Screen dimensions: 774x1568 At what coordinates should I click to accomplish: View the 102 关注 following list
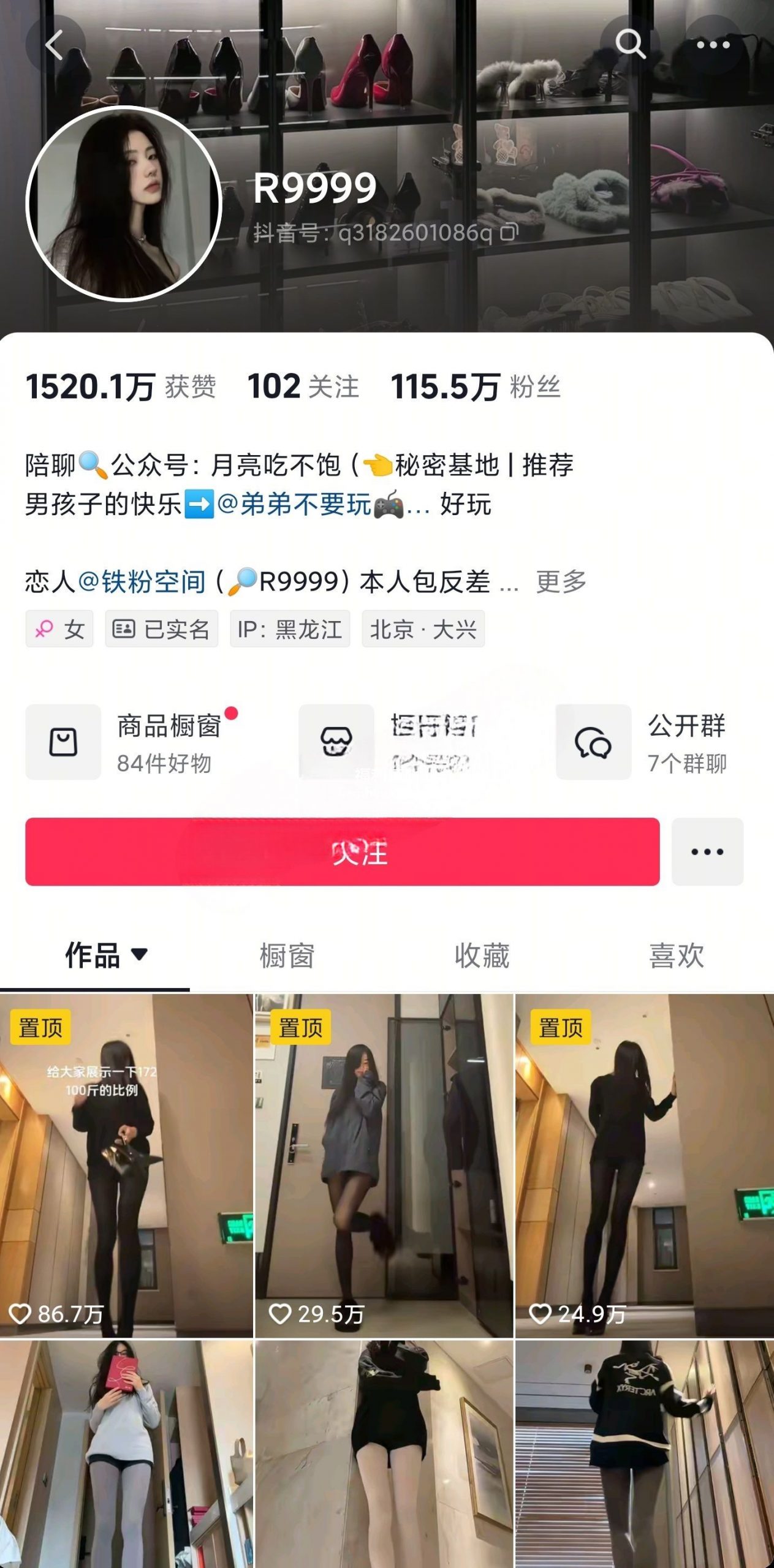(303, 386)
